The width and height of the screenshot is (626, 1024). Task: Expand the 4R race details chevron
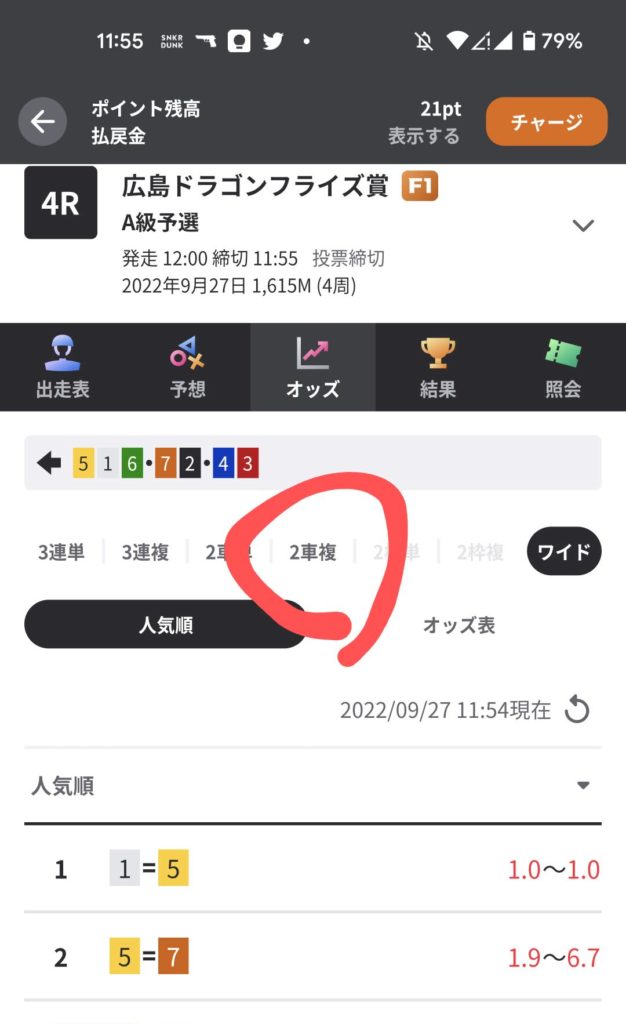click(x=583, y=225)
